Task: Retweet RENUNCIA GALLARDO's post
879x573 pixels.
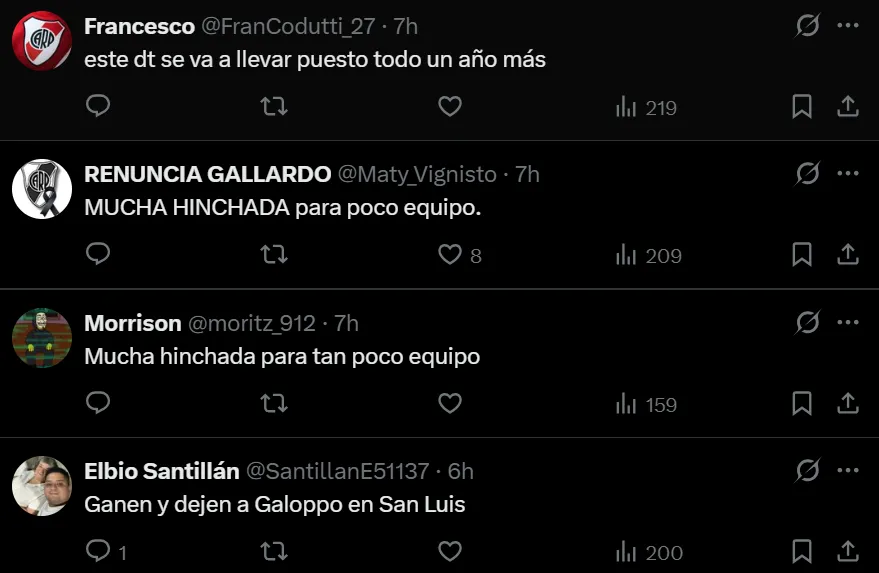Action: click(x=273, y=255)
